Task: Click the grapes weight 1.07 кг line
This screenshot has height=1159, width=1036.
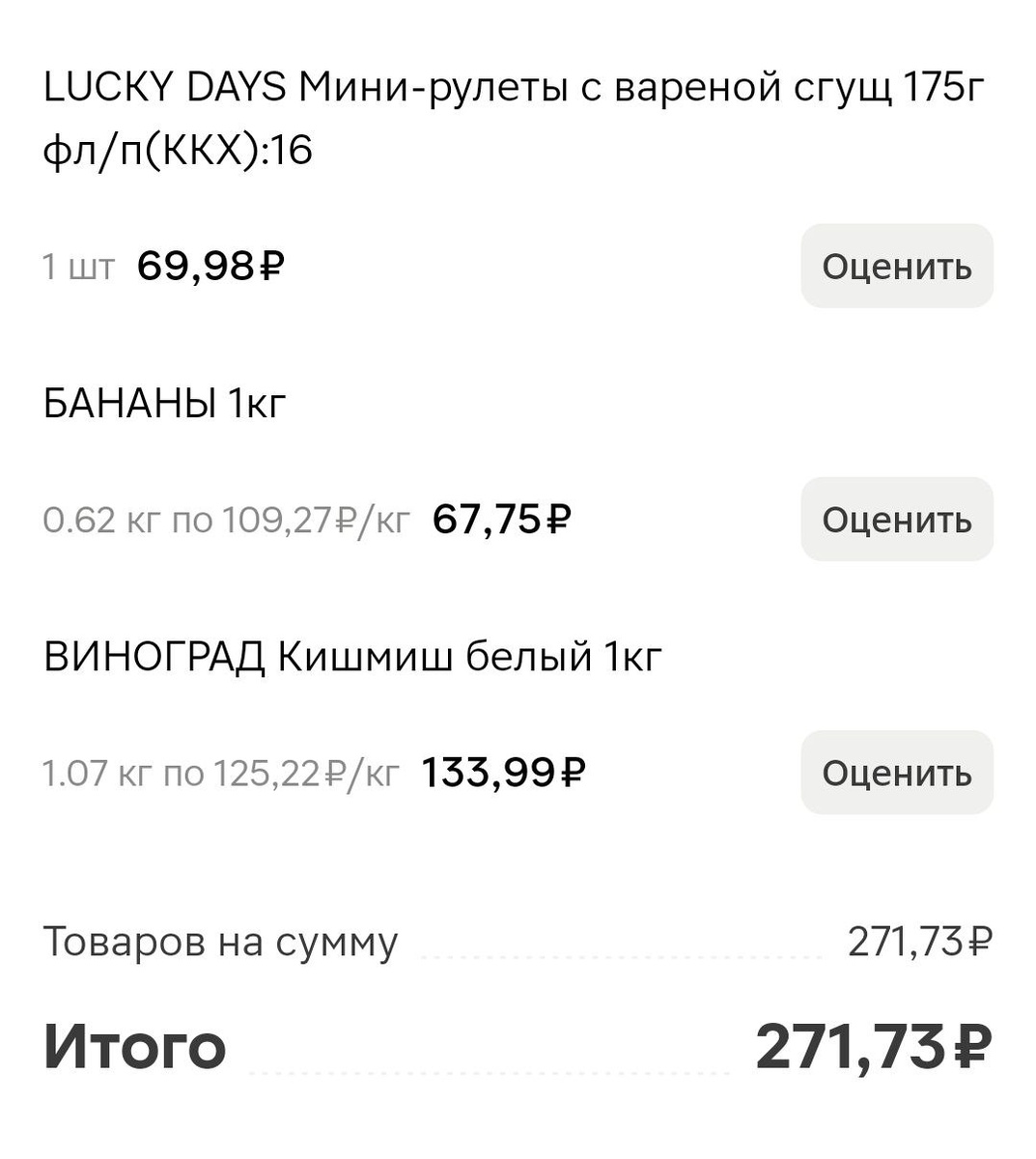Action: [x=97, y=772]
